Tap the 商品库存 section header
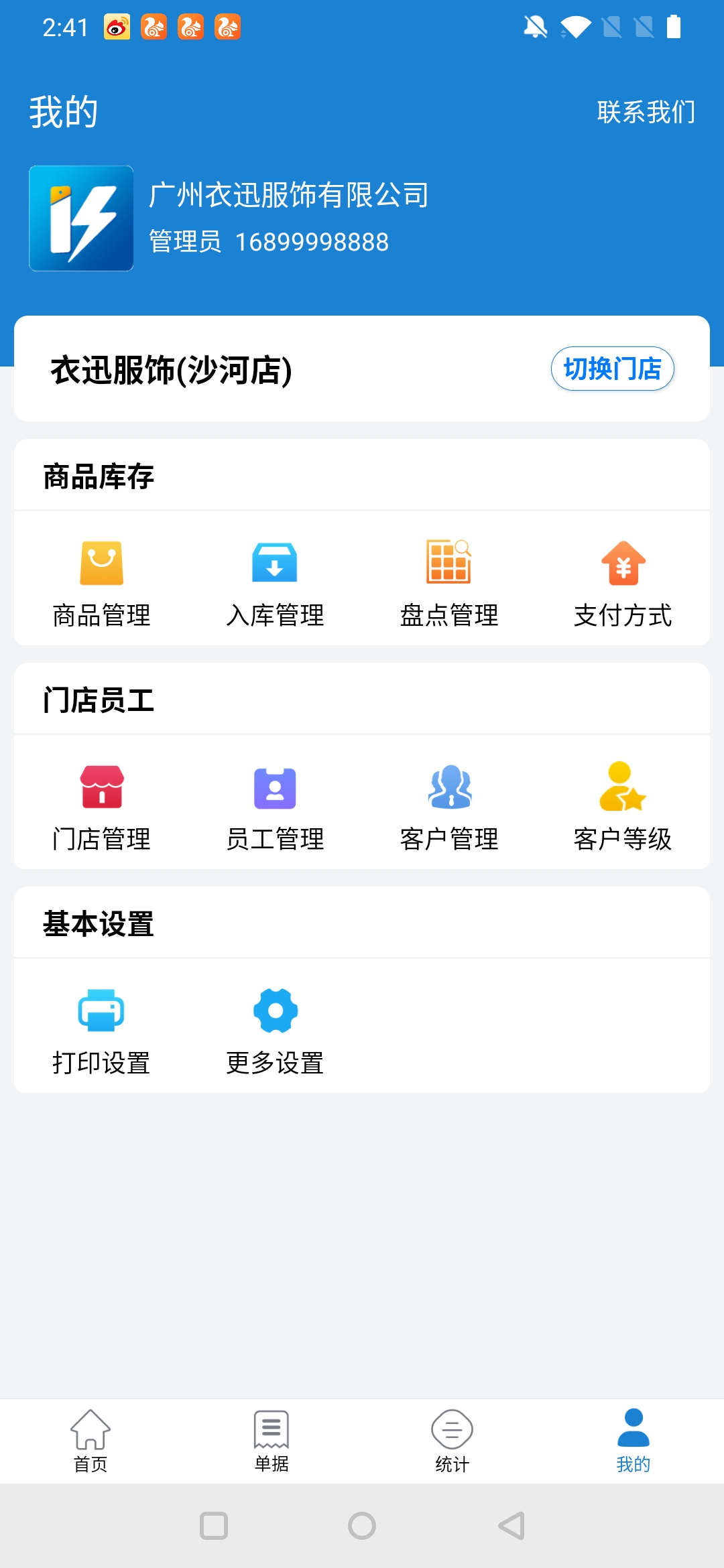Viewport: 724px width, 1568px height. tap(98, 477)
